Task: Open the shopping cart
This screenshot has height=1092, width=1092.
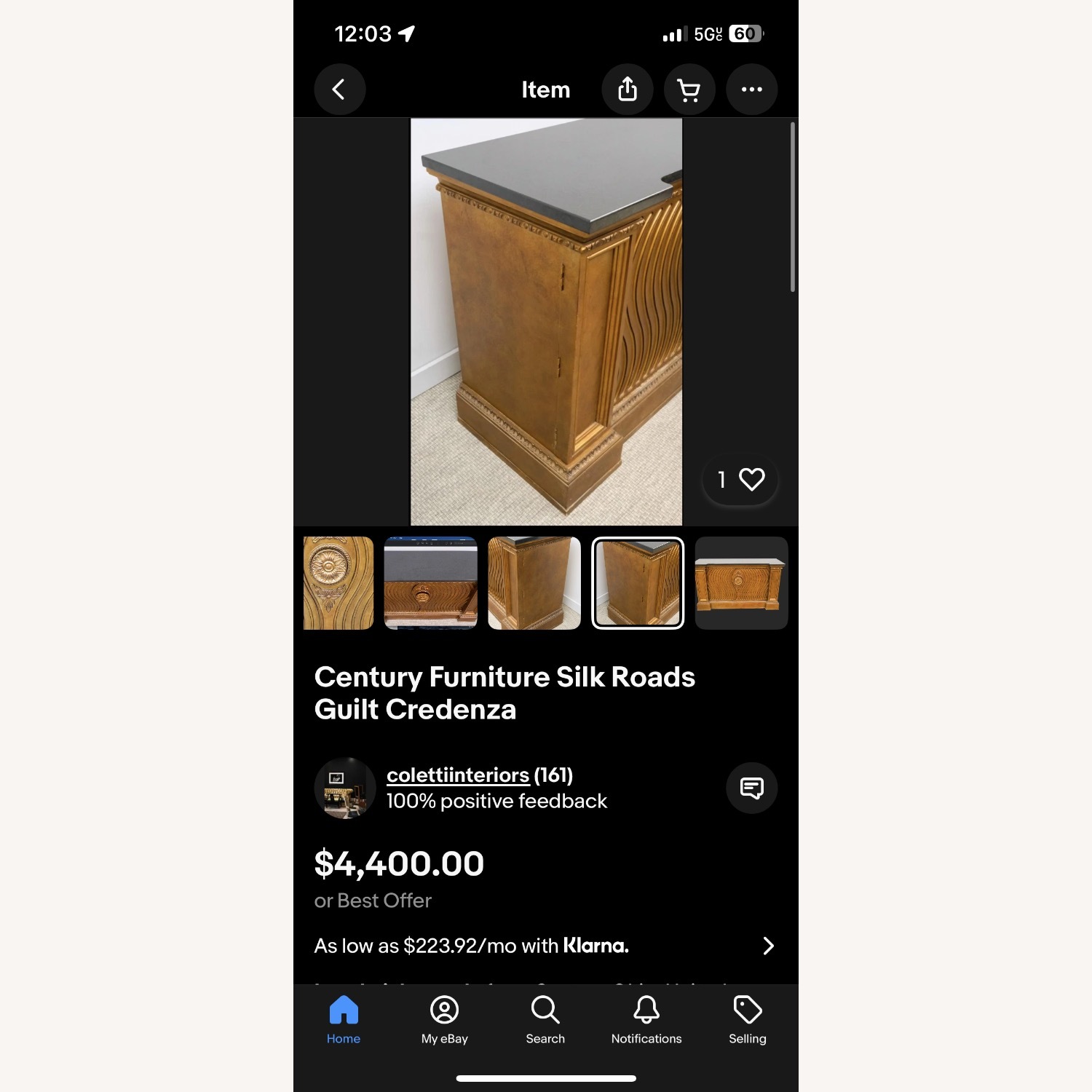Action: (689, 90)
